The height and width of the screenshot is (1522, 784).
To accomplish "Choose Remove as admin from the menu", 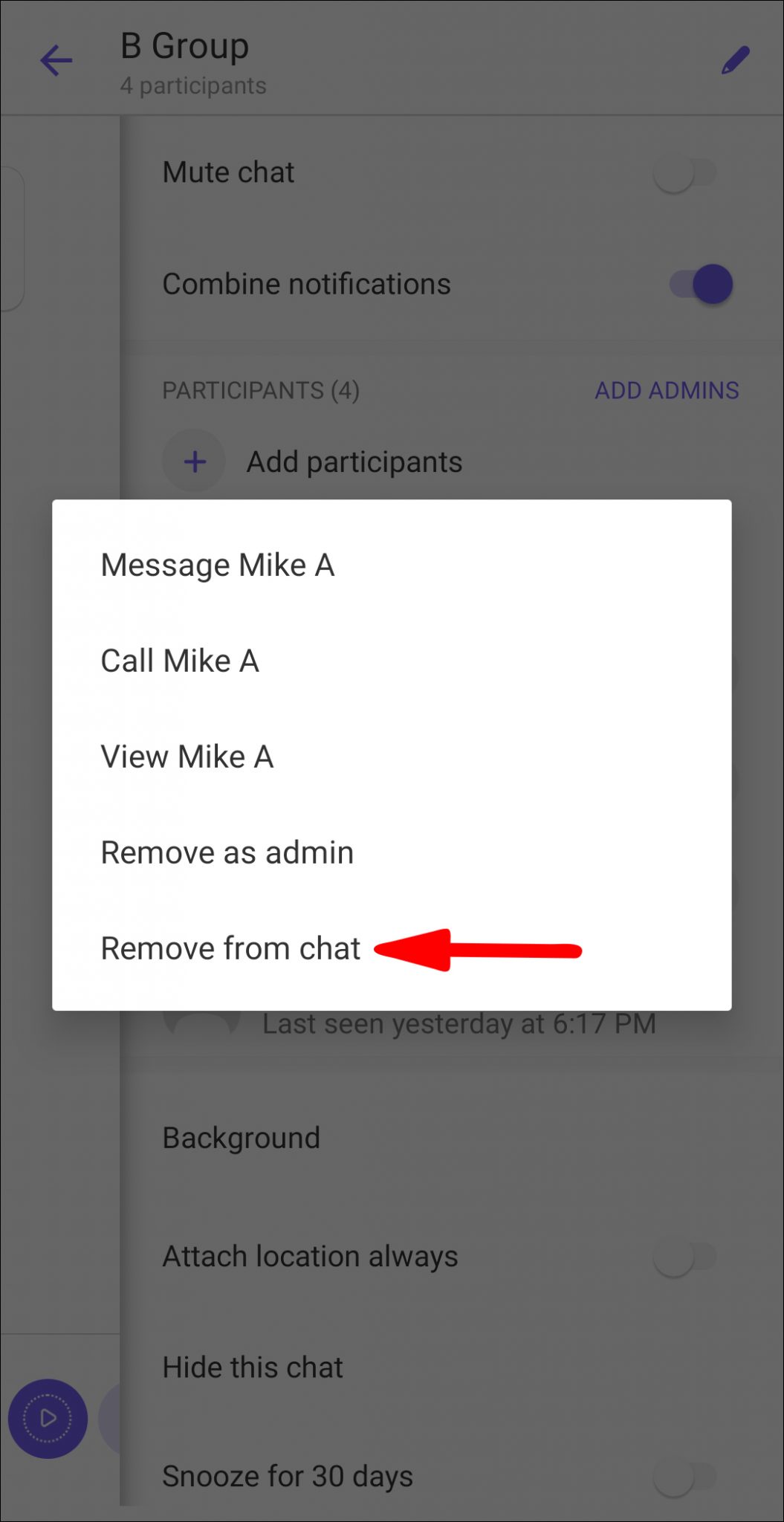I will pyautogui.click(x=227, y=852).
